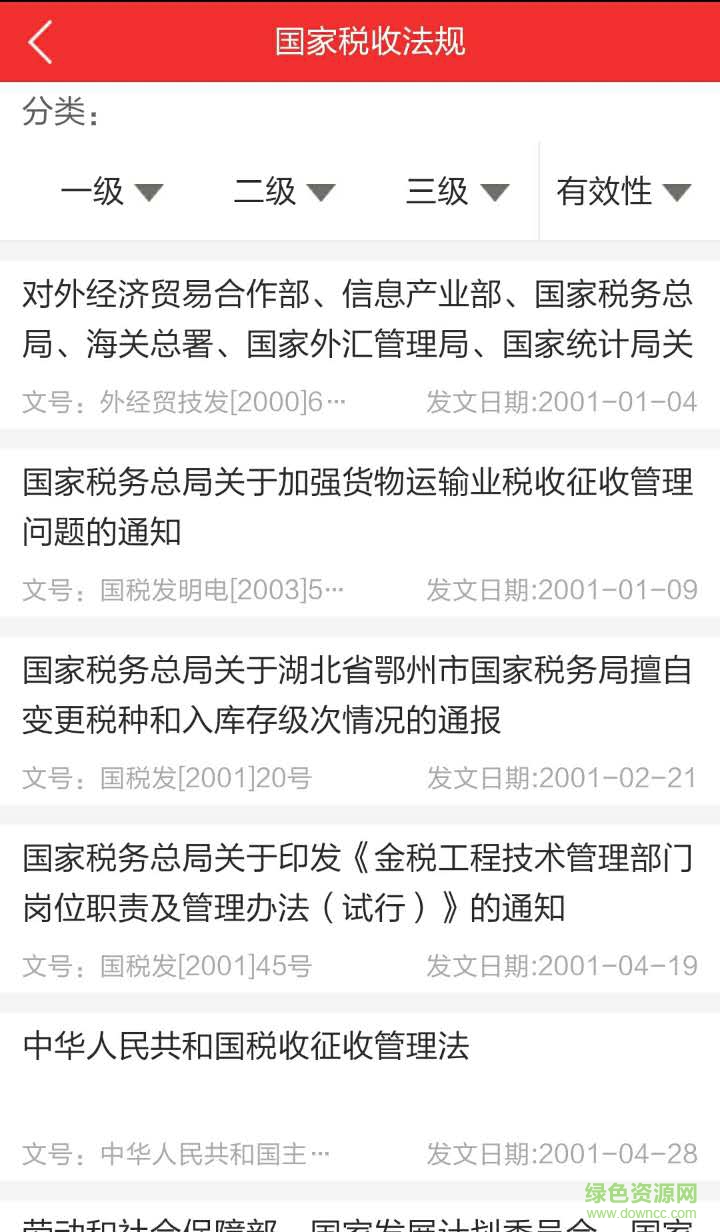Expand the 二级 category dropdown
Image resolution: width=720 pixels, height=1232 pixels.
(x=284, y=191)
